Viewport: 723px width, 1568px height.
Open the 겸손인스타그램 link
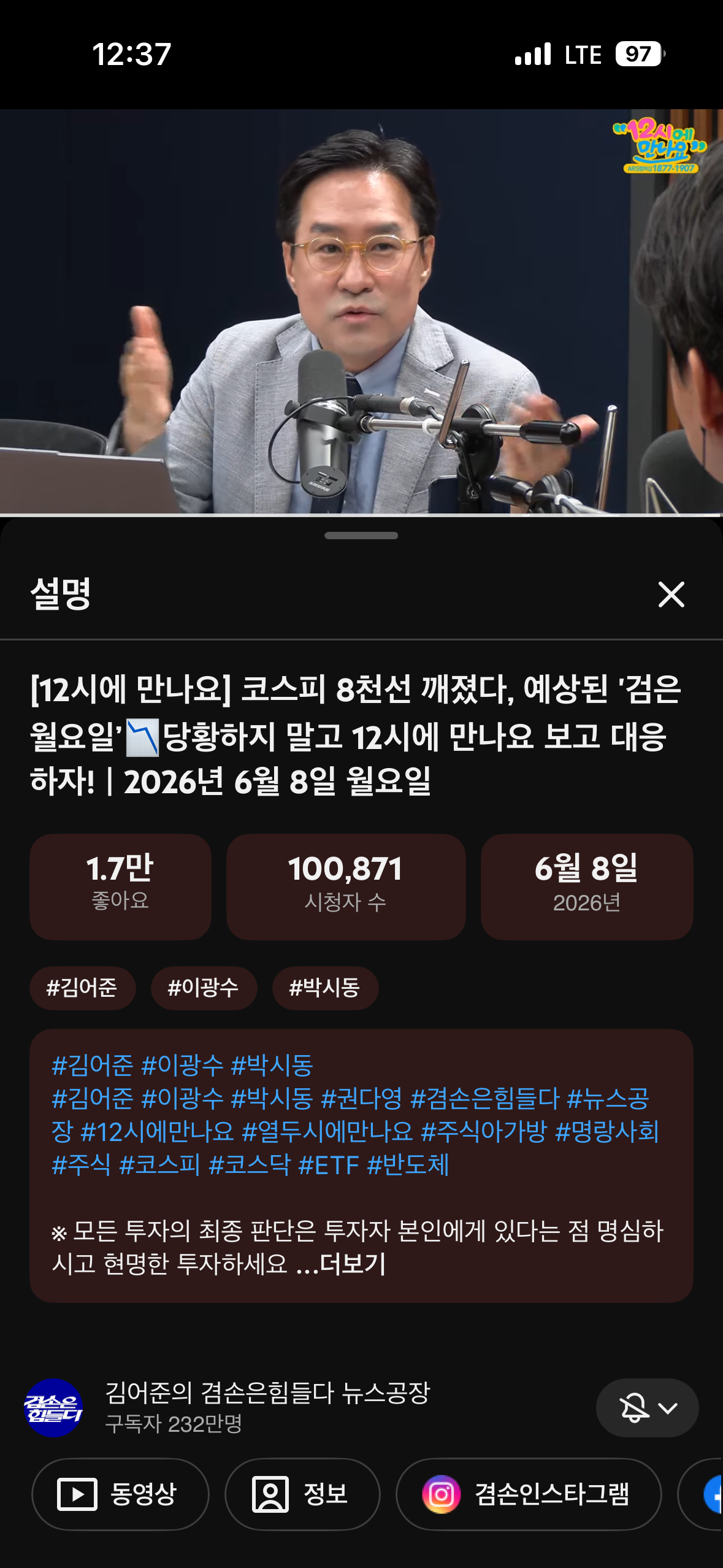click(529, 1494)
